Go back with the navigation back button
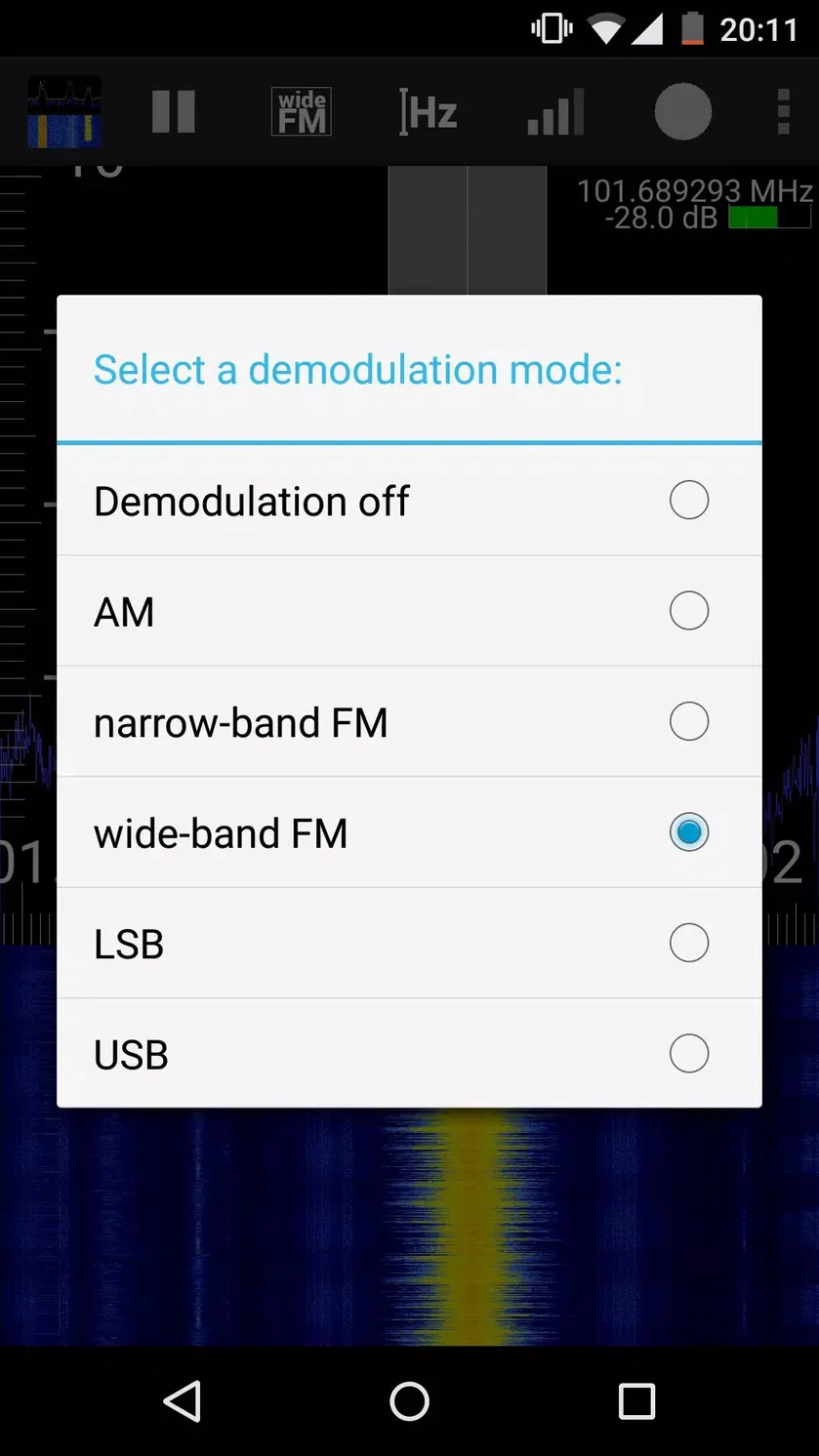Viewport: 819px width, 1456px height. [x=183, y=1401]
